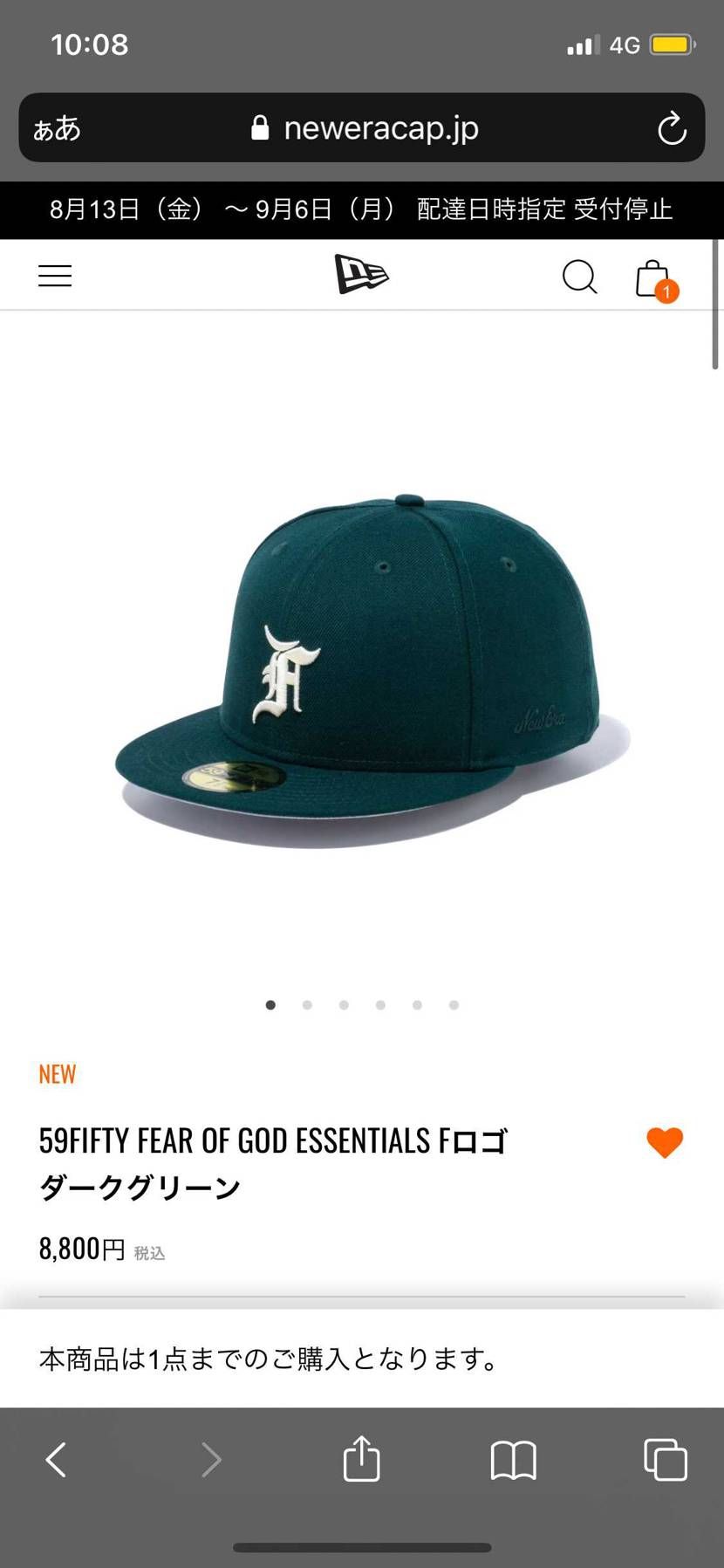Viewport: 724px width, 1568px height.
Task: Go back to the previous page
Action: pyautogui.click(x=57, y=1459)
